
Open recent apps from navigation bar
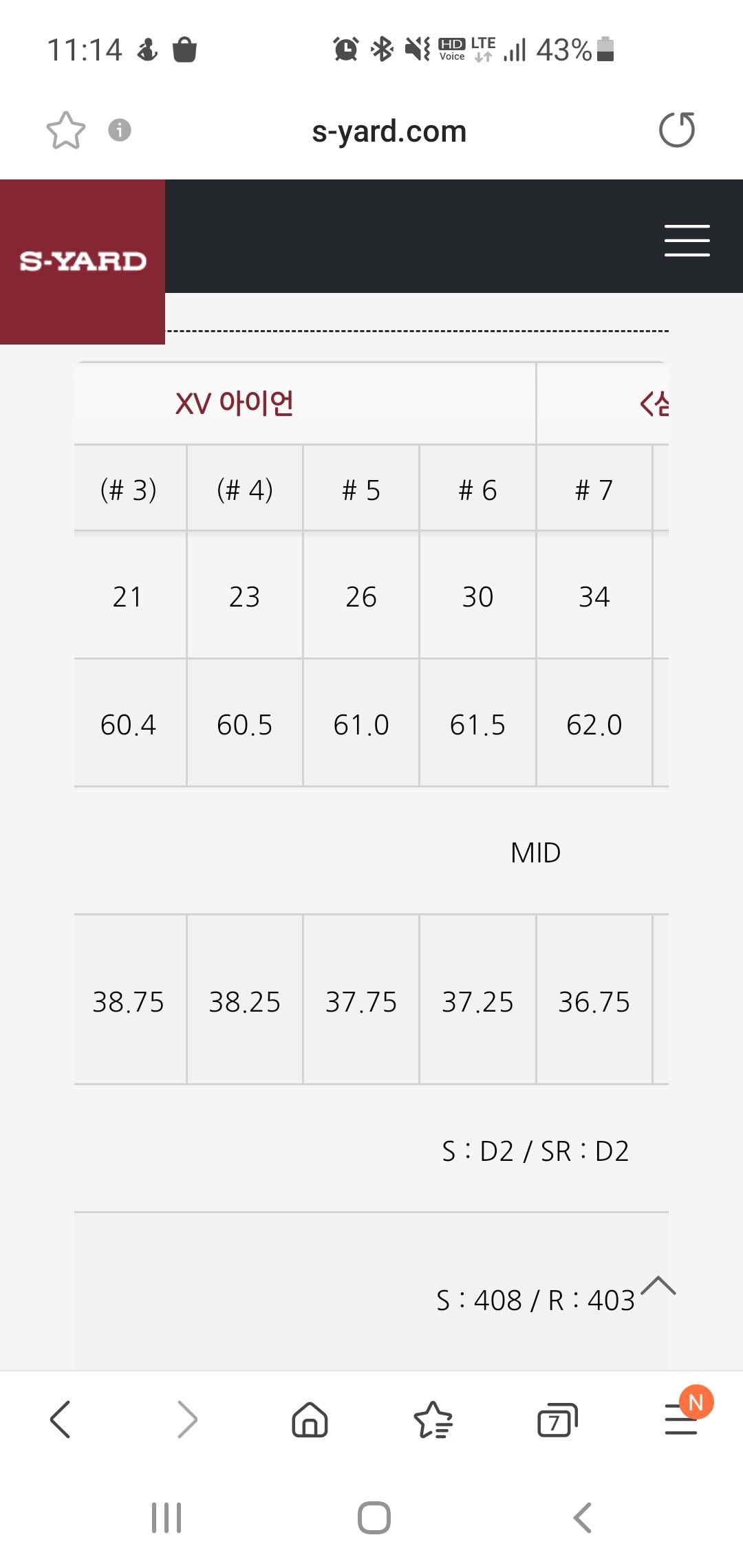pos(166,1518)
